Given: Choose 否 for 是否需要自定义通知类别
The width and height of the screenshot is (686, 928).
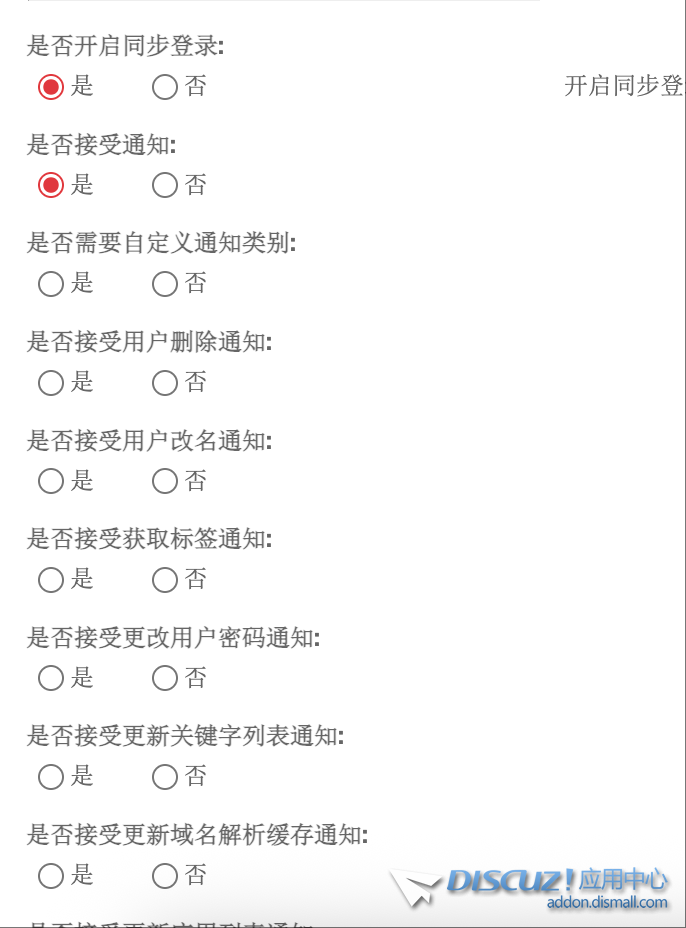Looking at the screenshot, I should (165, 284).
